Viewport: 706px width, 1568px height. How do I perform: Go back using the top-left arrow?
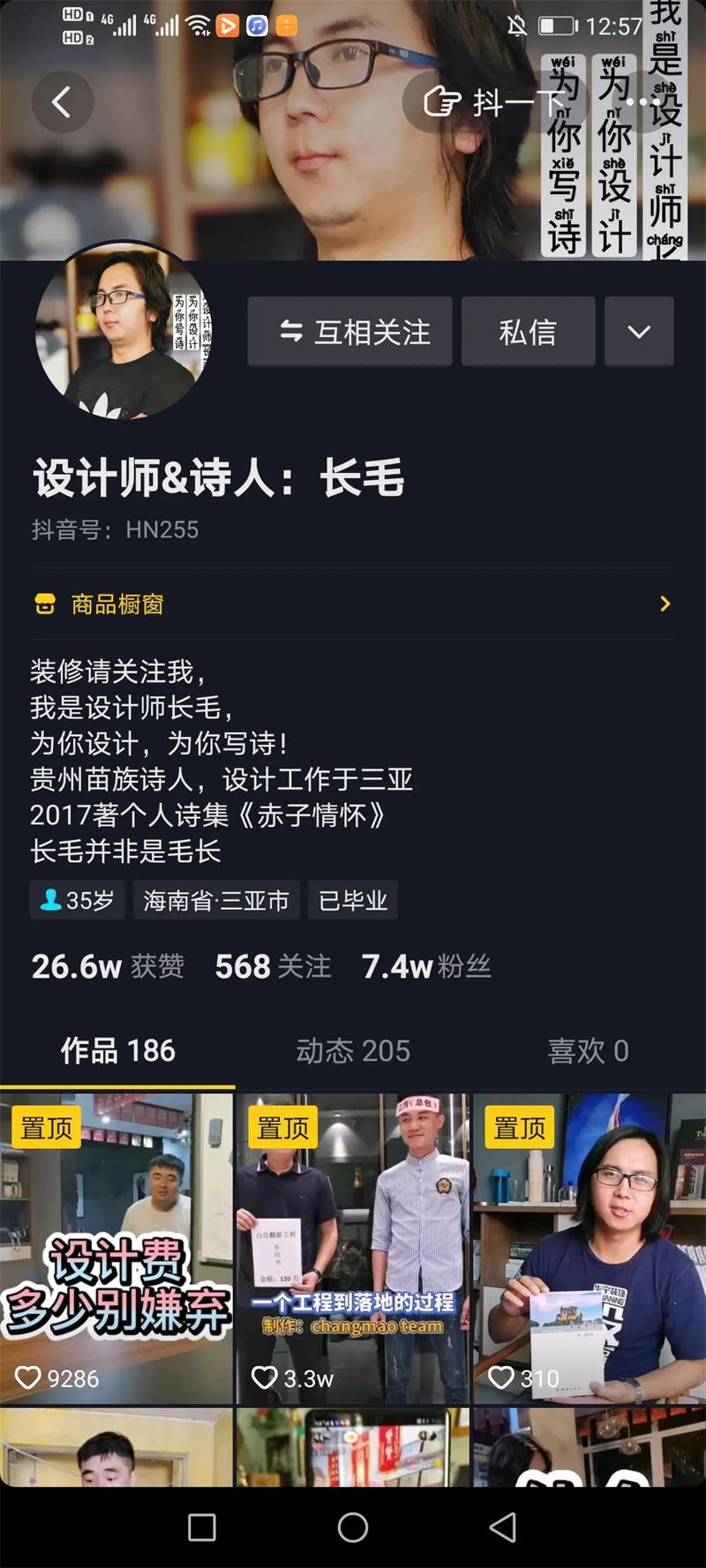[x=62, y=102]
